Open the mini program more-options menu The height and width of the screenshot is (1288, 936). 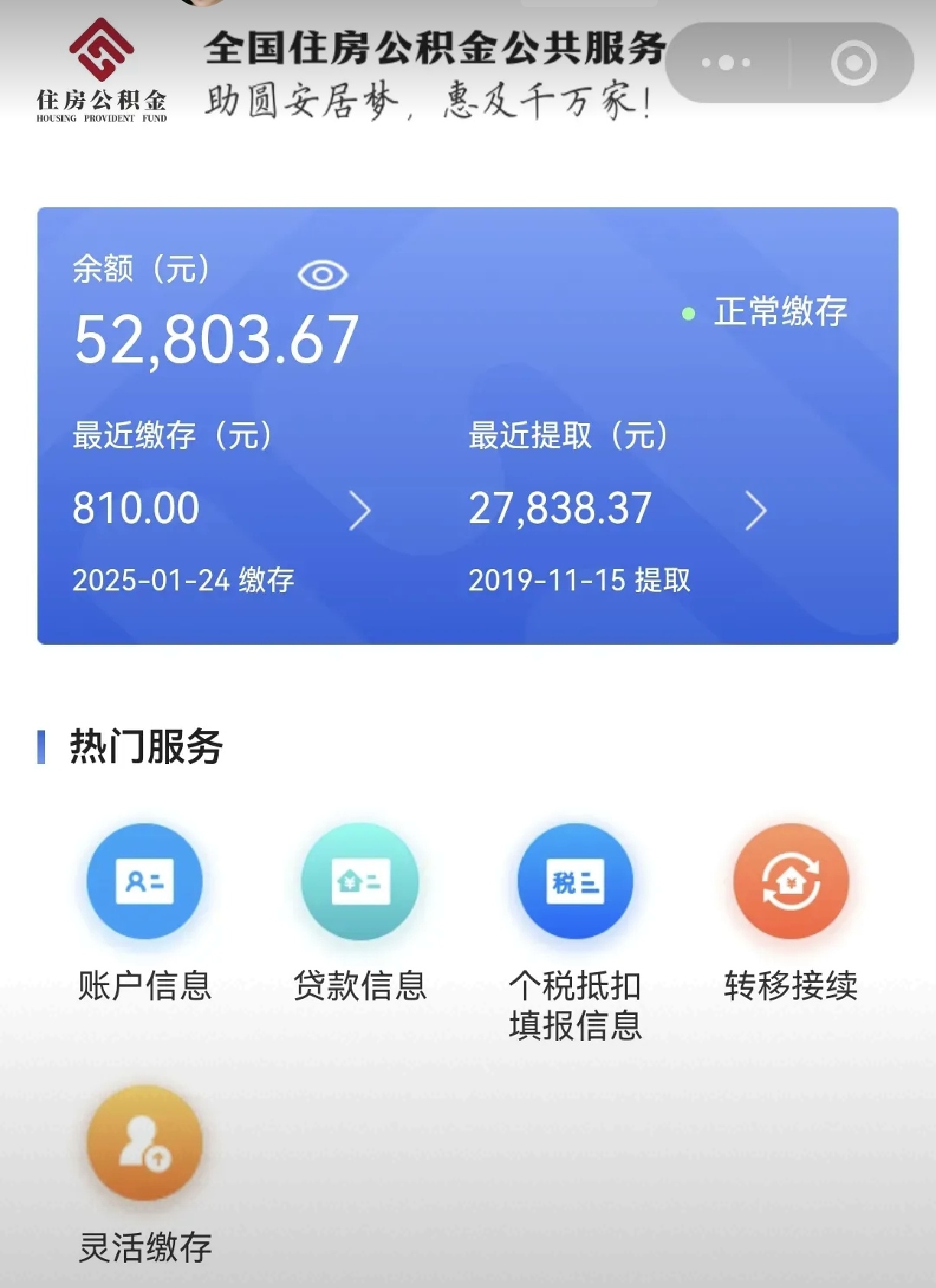pyautogui.click(x=726, y=63)
